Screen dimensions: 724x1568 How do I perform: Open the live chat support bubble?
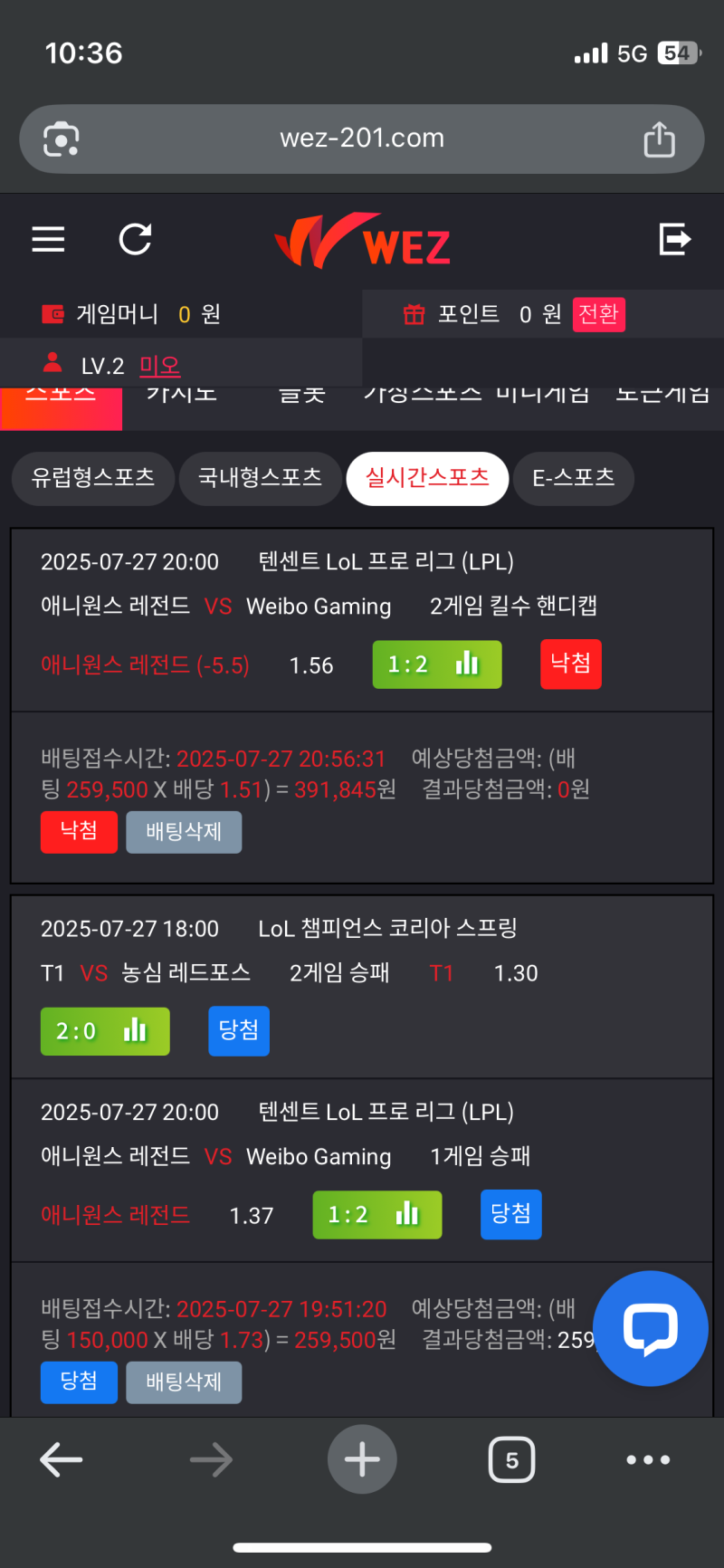pos(650,1328)
